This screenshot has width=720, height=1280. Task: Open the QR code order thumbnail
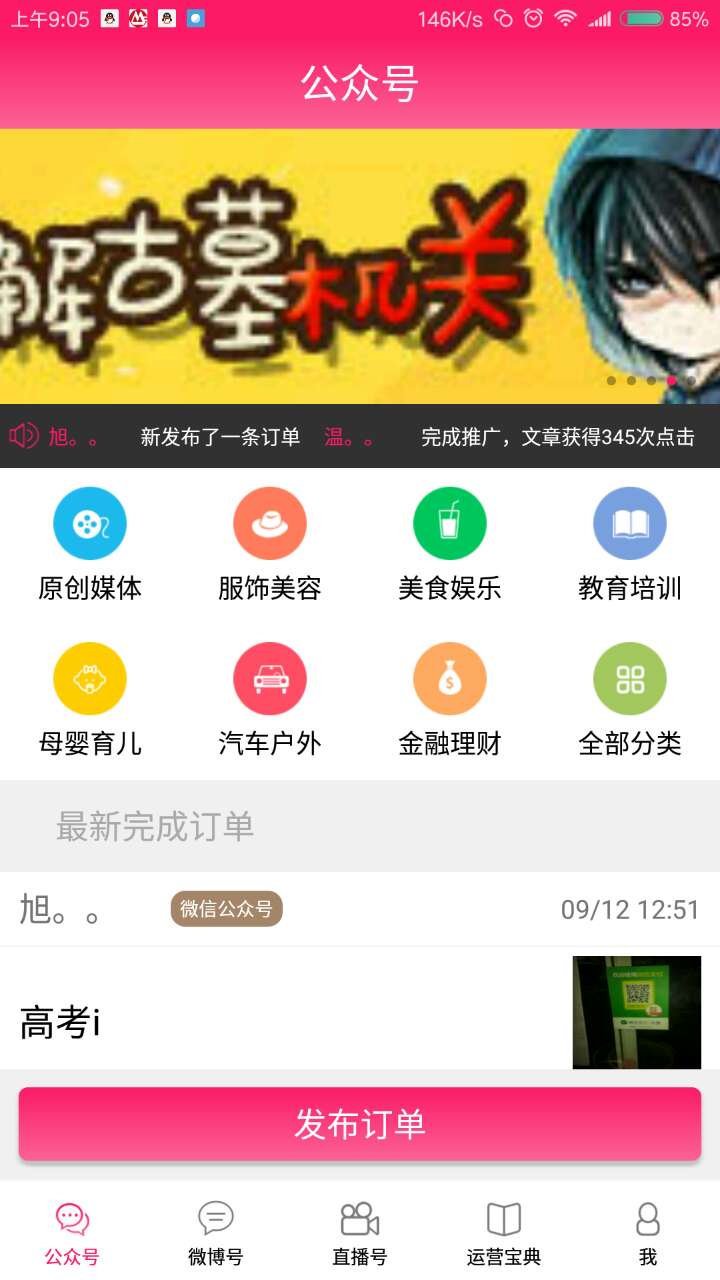637,1012
